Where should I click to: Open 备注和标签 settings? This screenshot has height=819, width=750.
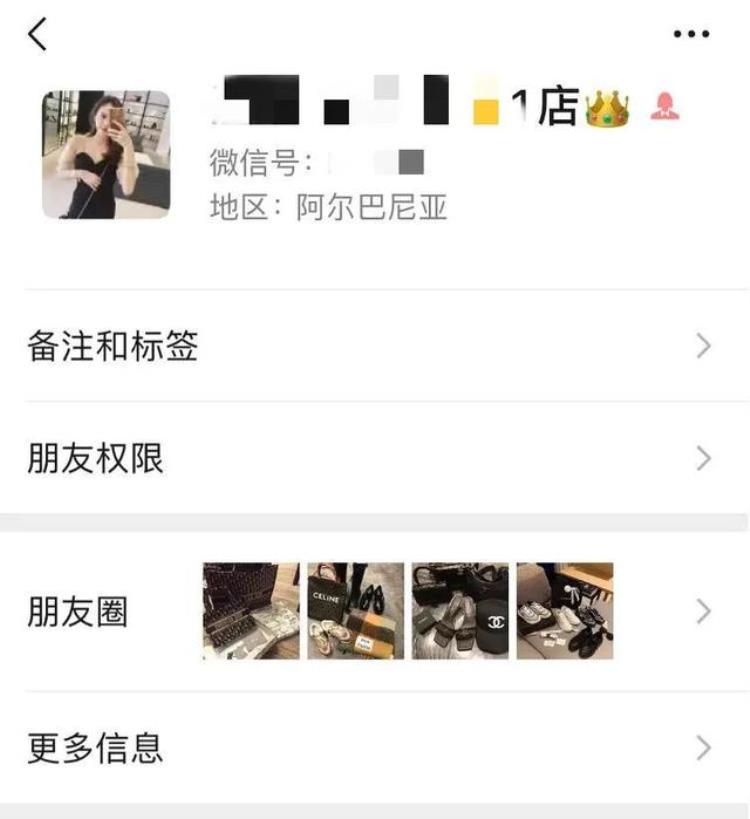tap(375, 347)
